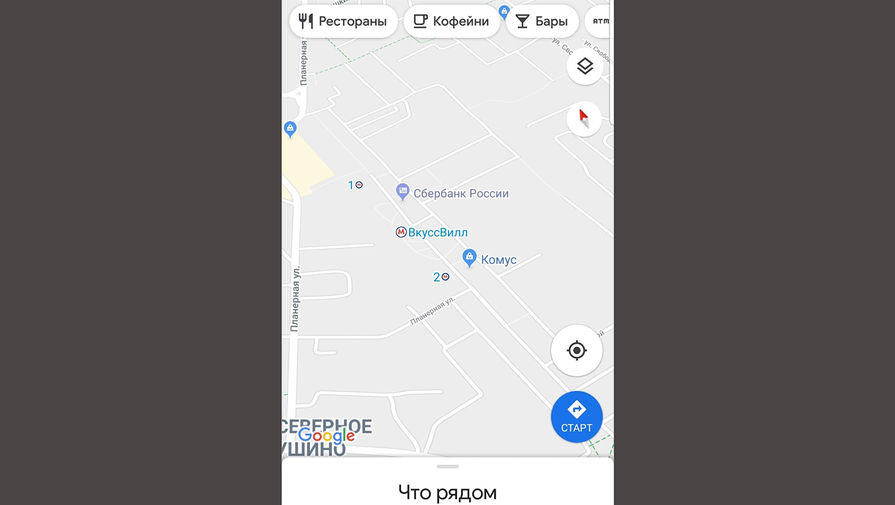Select the ATM chip
This screenshot has width=895, height=505.
600,21
